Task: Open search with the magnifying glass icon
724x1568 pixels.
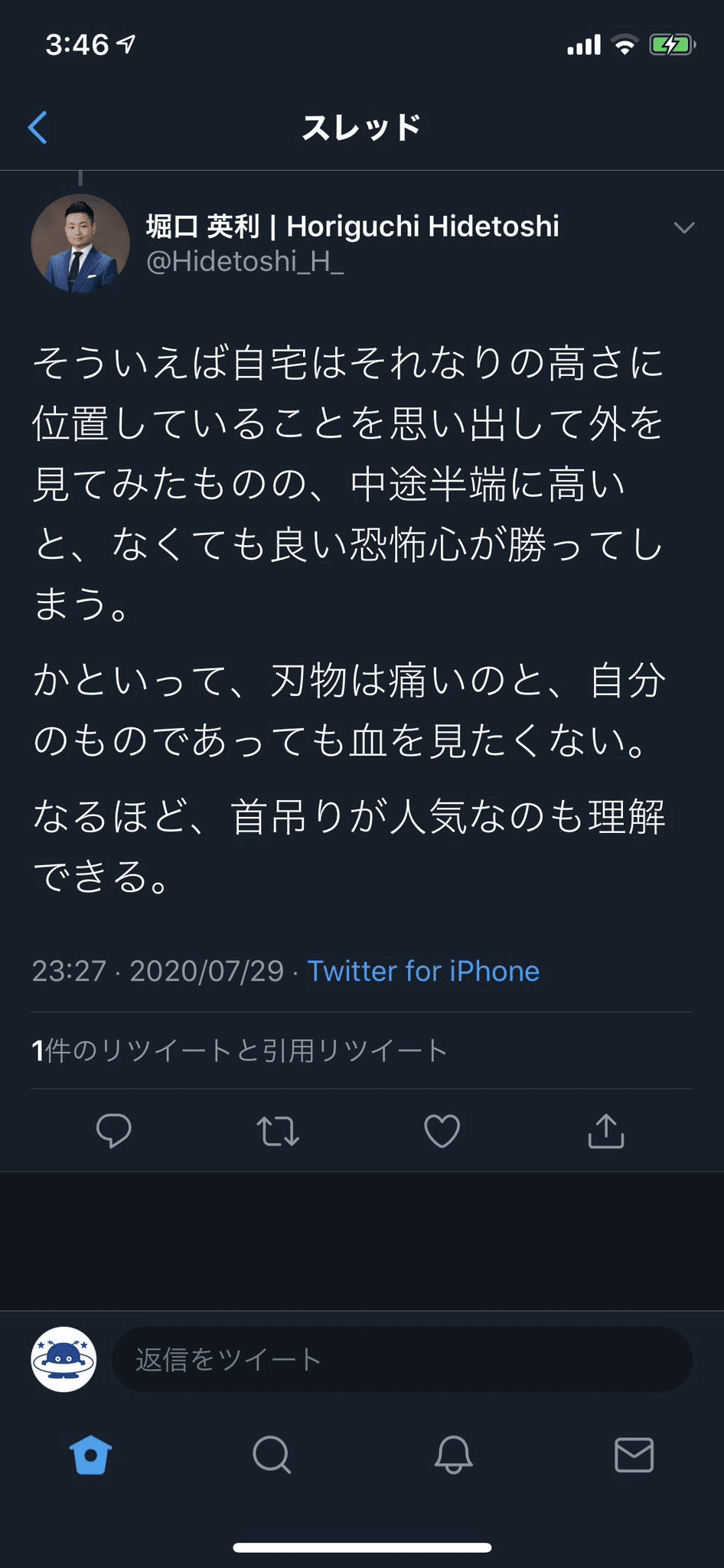Action: pyautogui.click(x=272, y=1454)
